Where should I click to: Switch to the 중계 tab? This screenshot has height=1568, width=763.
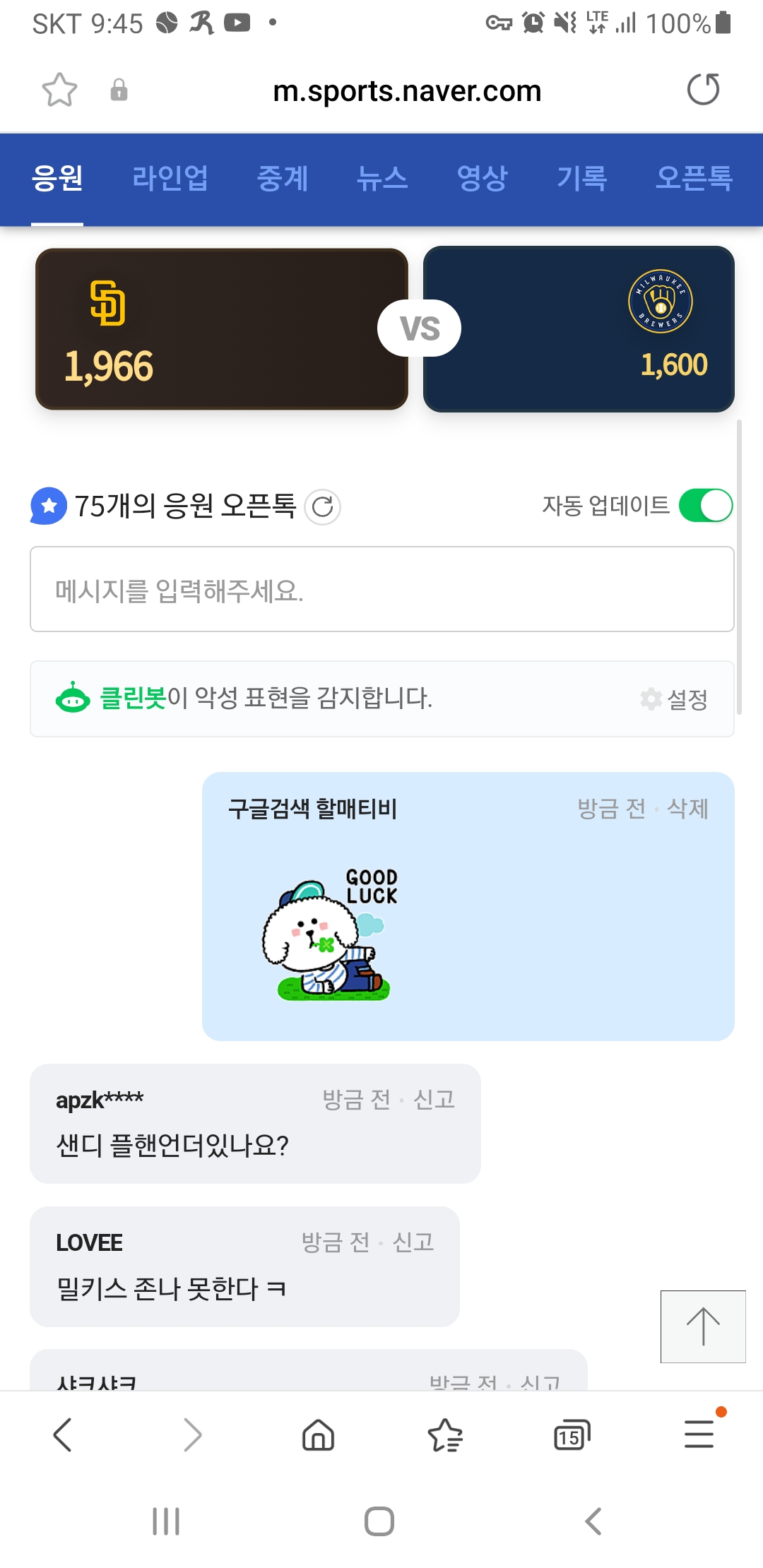[x=283, y=178]
